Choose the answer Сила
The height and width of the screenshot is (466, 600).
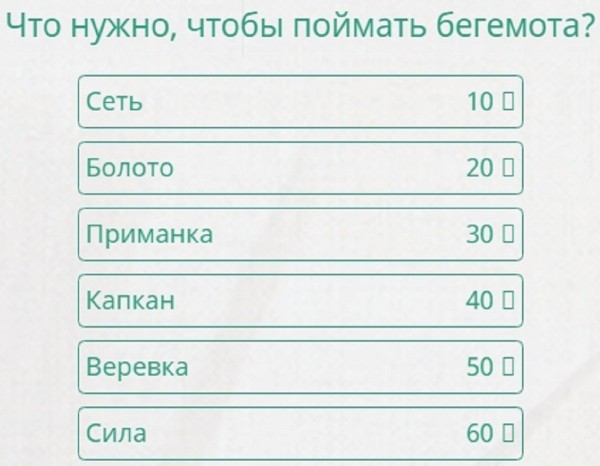click(x=300, y=433)
